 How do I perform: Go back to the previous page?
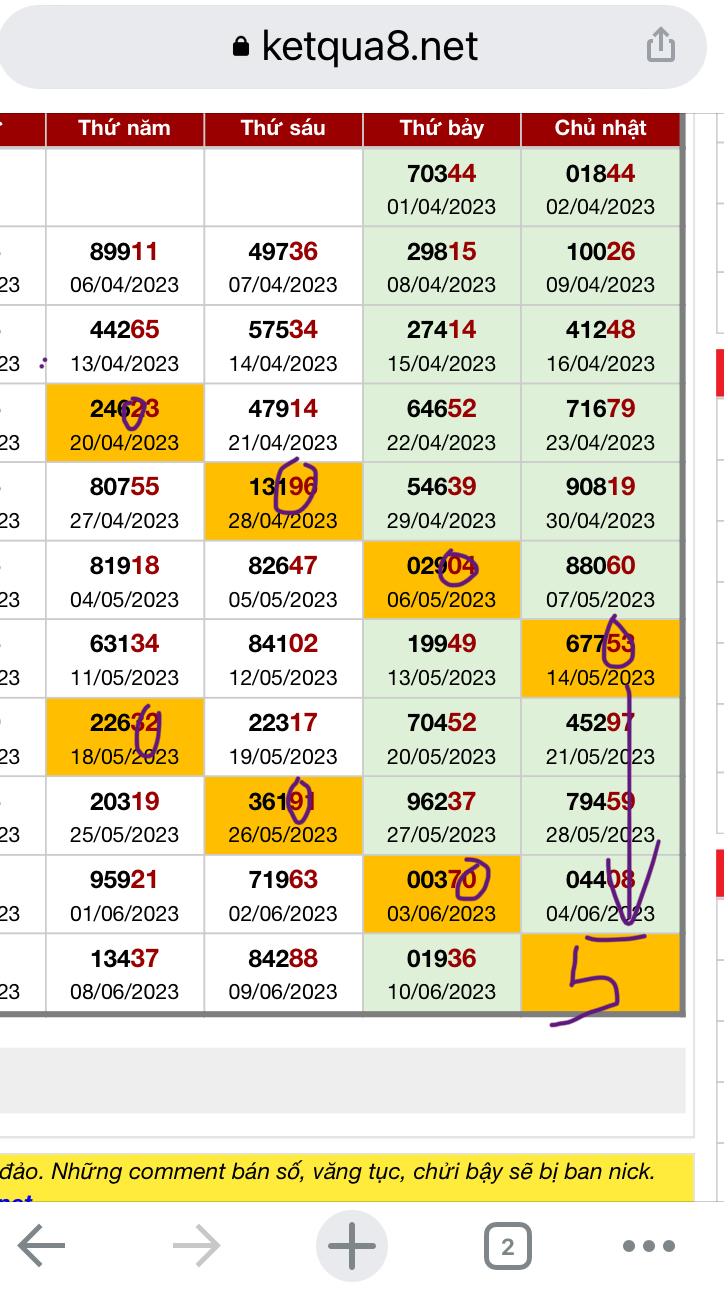pyautogui.click(x=41, y=1246)
